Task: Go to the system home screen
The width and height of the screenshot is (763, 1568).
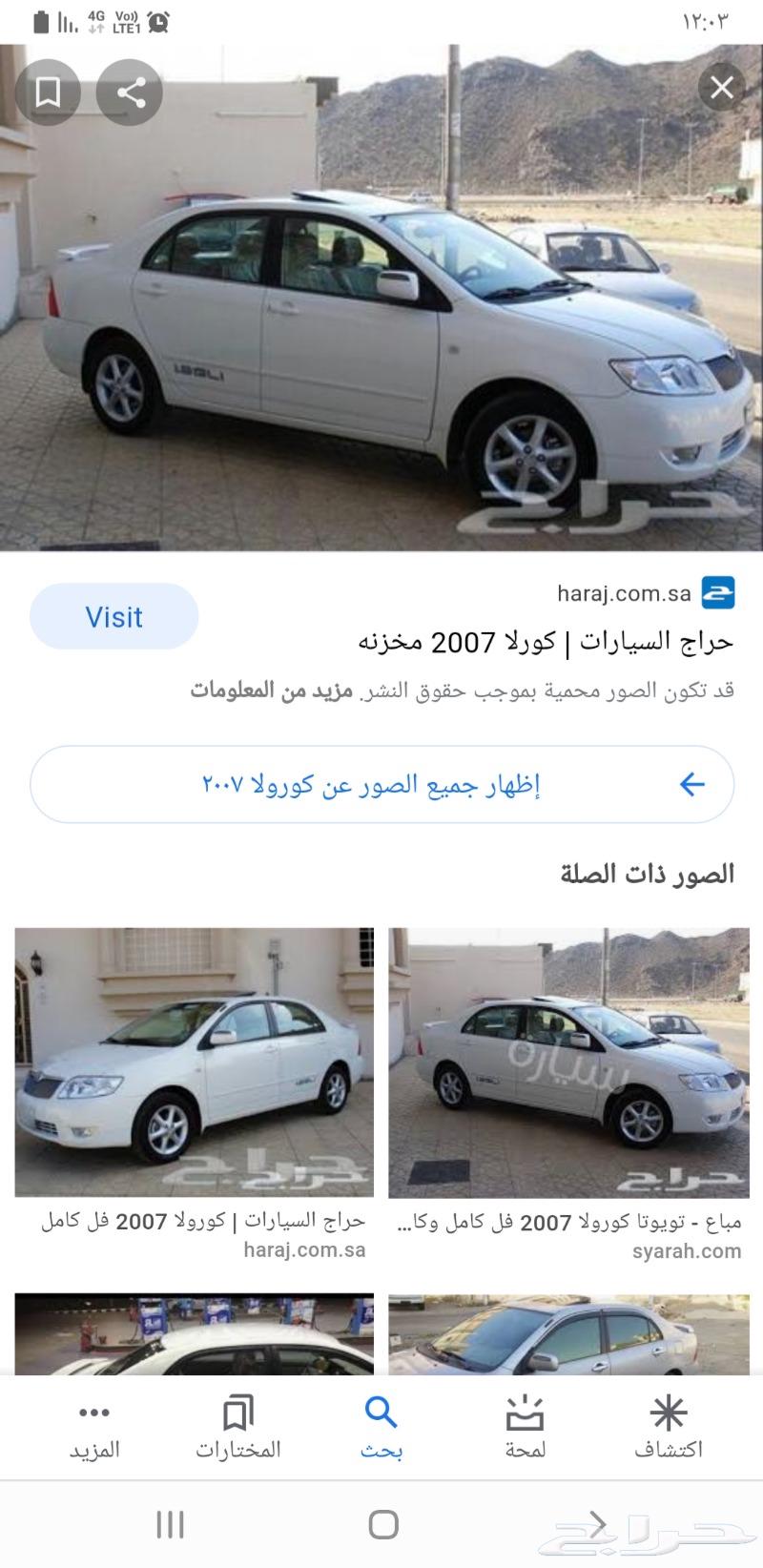Action: 383,1524
